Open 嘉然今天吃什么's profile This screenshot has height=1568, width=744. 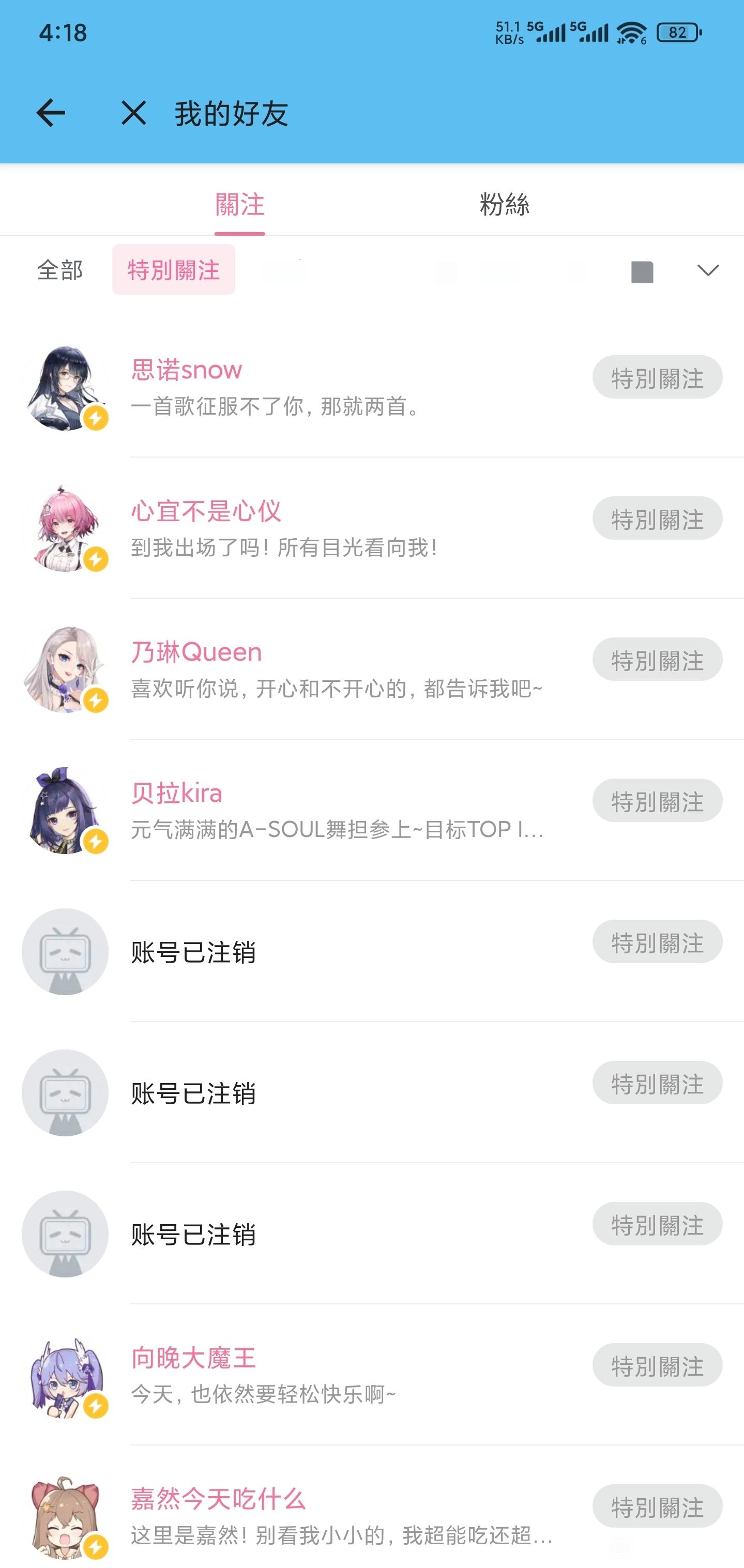tap(218, 1499)
